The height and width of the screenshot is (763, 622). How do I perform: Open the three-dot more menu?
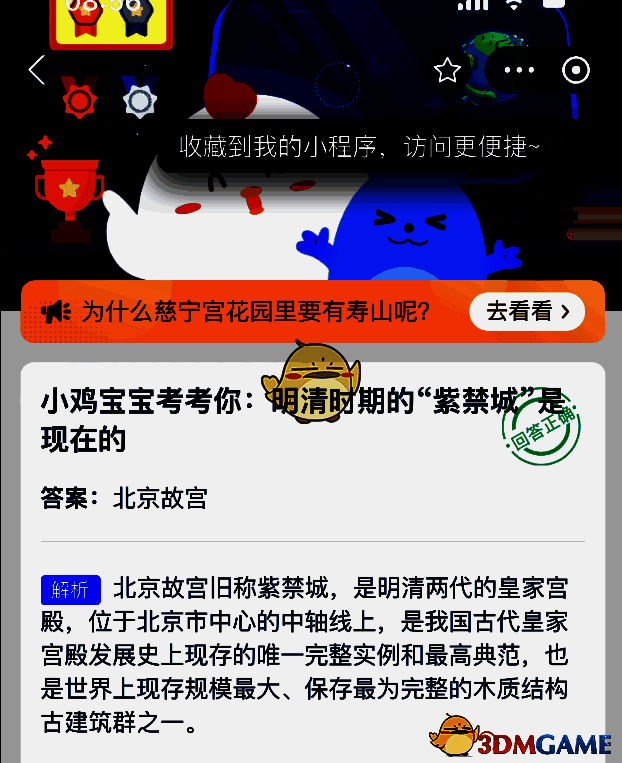[519, 70]
